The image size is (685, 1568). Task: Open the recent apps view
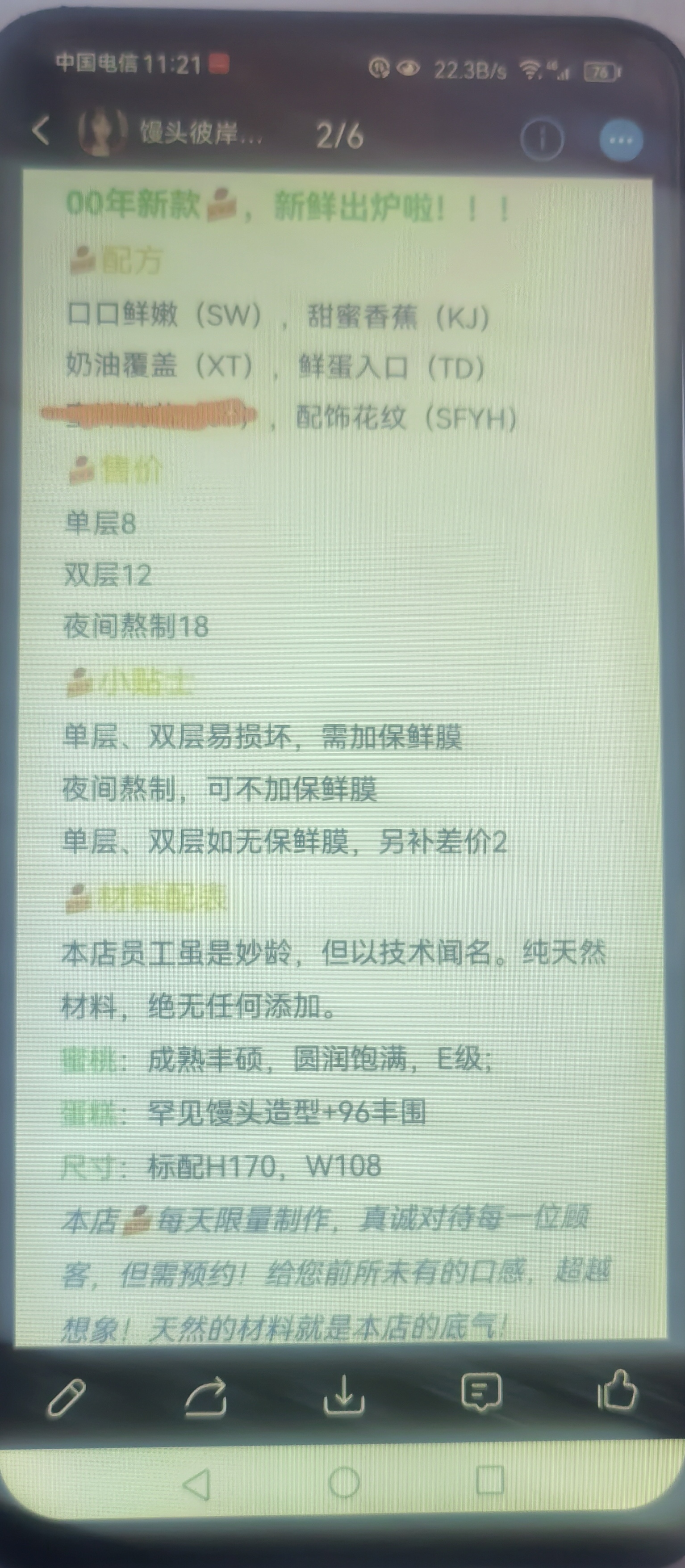pos(490,1480)
